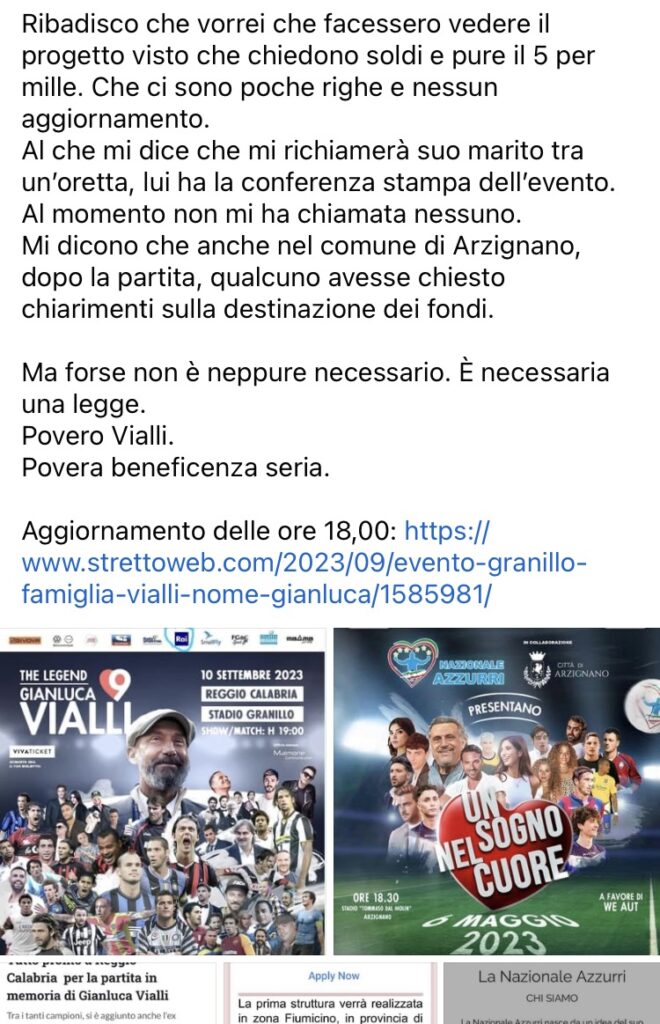Viewport: 660px width, 1024px height.
Task: Open La Nazionale Azzurri Chi Siamo image
Action: [x=551, y=993]
